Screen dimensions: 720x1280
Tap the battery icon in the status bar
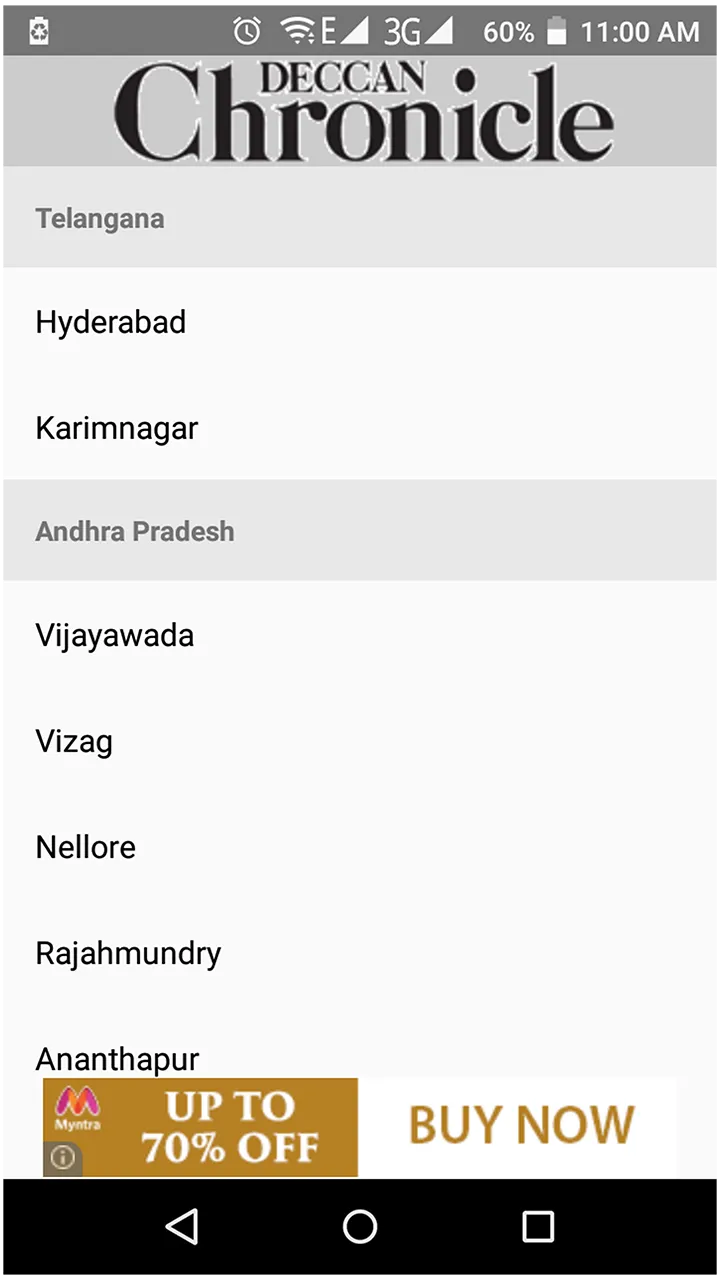click(554, 31)
